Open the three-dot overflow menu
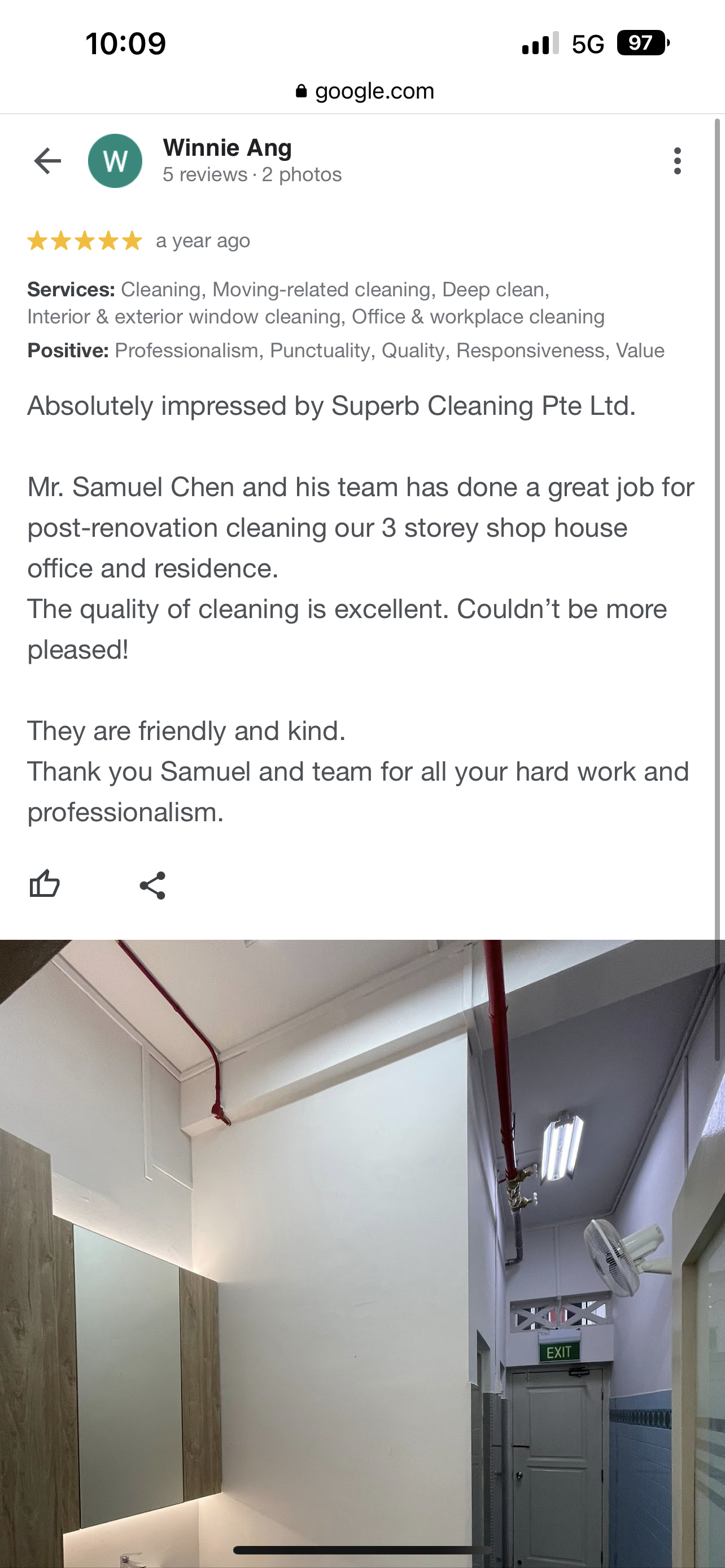Viewport: 725px width, 1568px height. pyautogui.click(x=677, y=161)
